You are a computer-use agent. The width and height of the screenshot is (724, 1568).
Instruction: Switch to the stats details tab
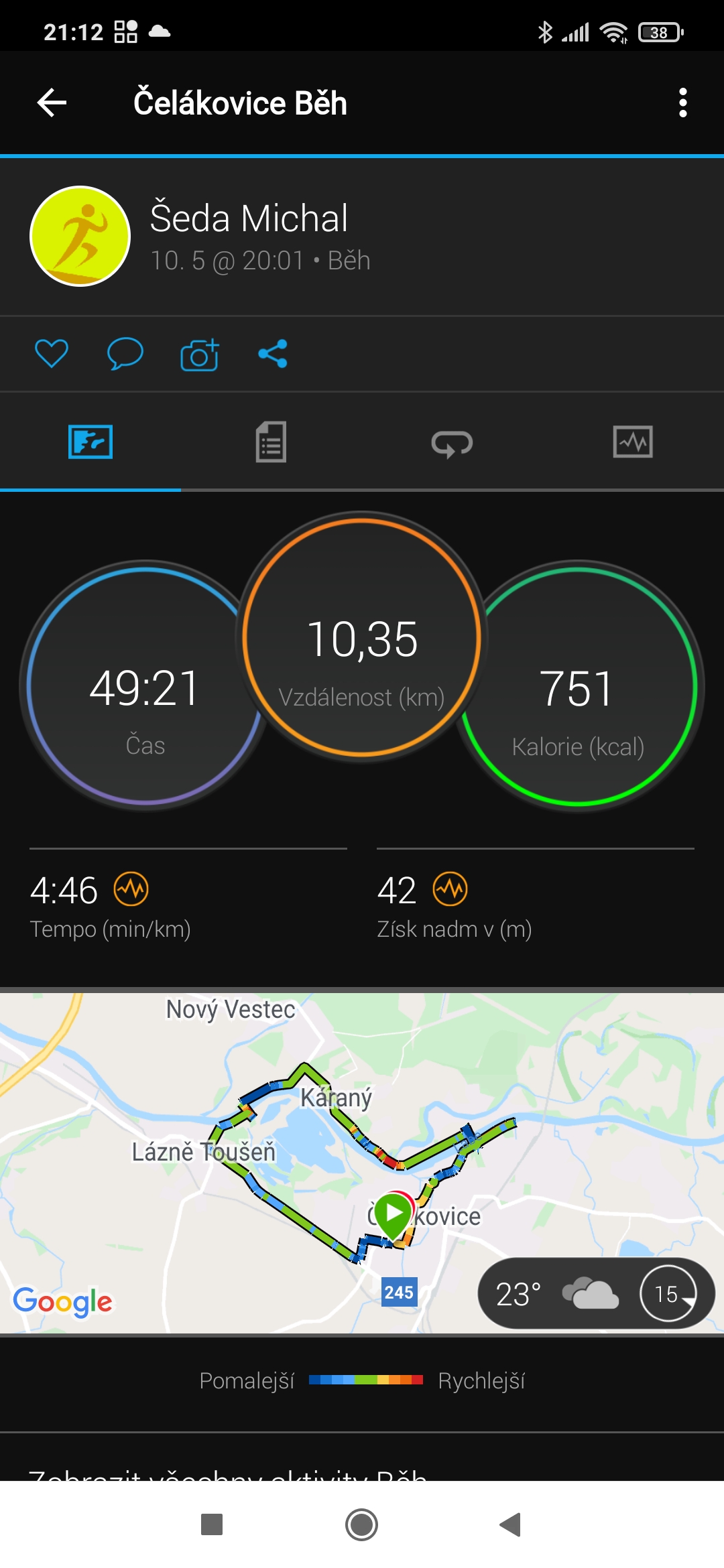coord(271,442)
